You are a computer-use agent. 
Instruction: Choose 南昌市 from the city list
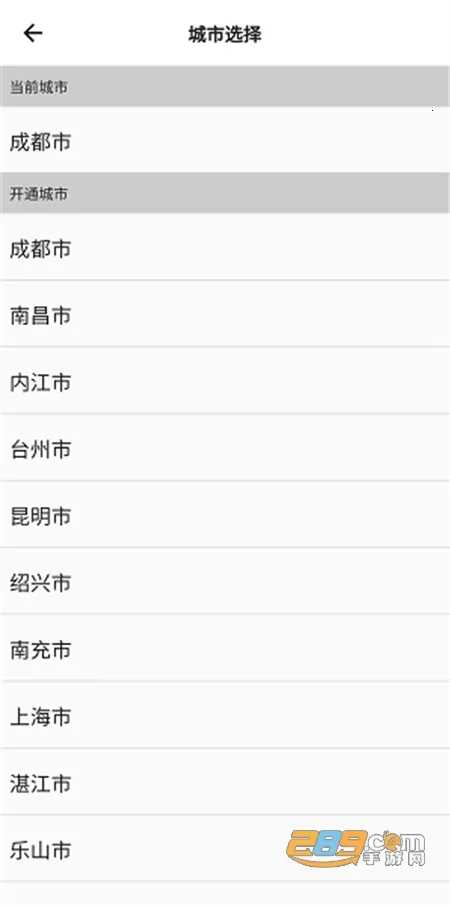tap(225, 314)
